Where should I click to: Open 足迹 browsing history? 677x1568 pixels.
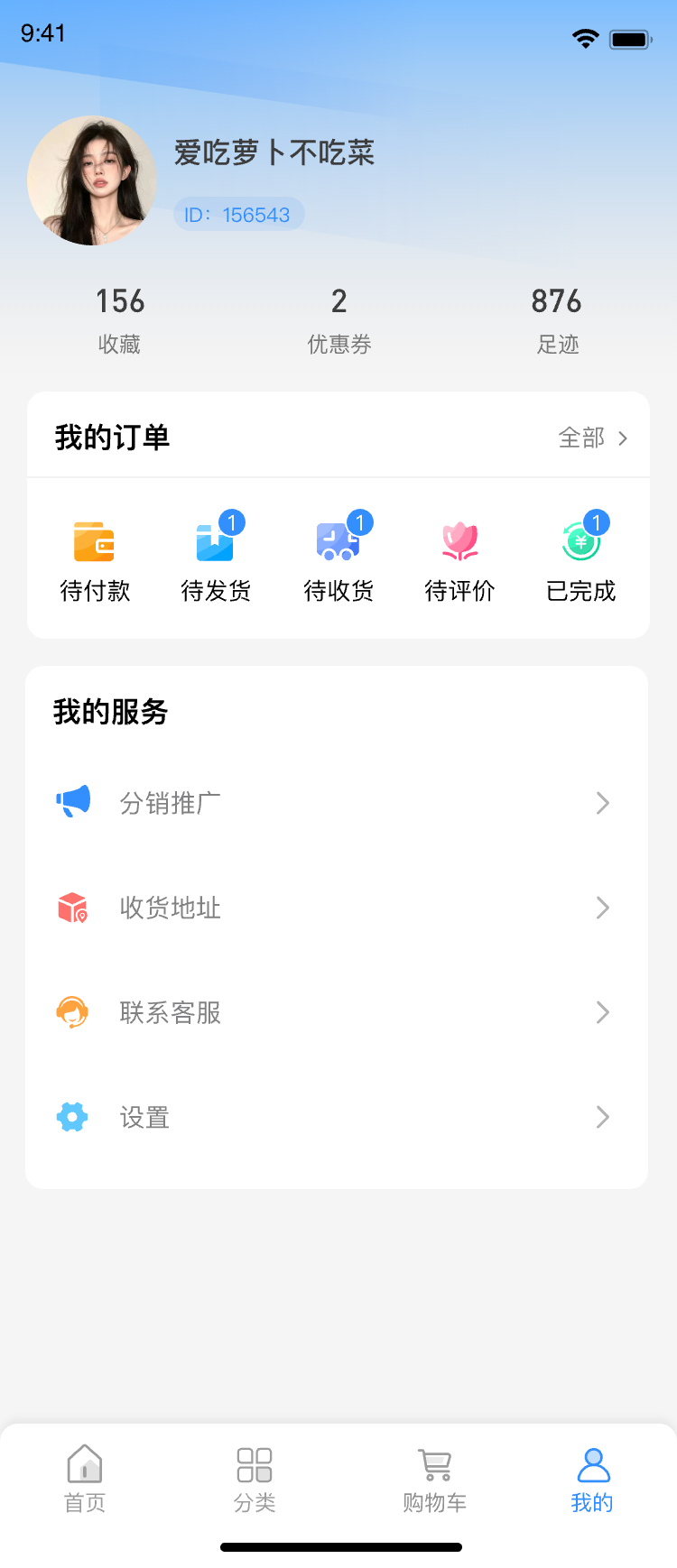[x=557, y=319]
